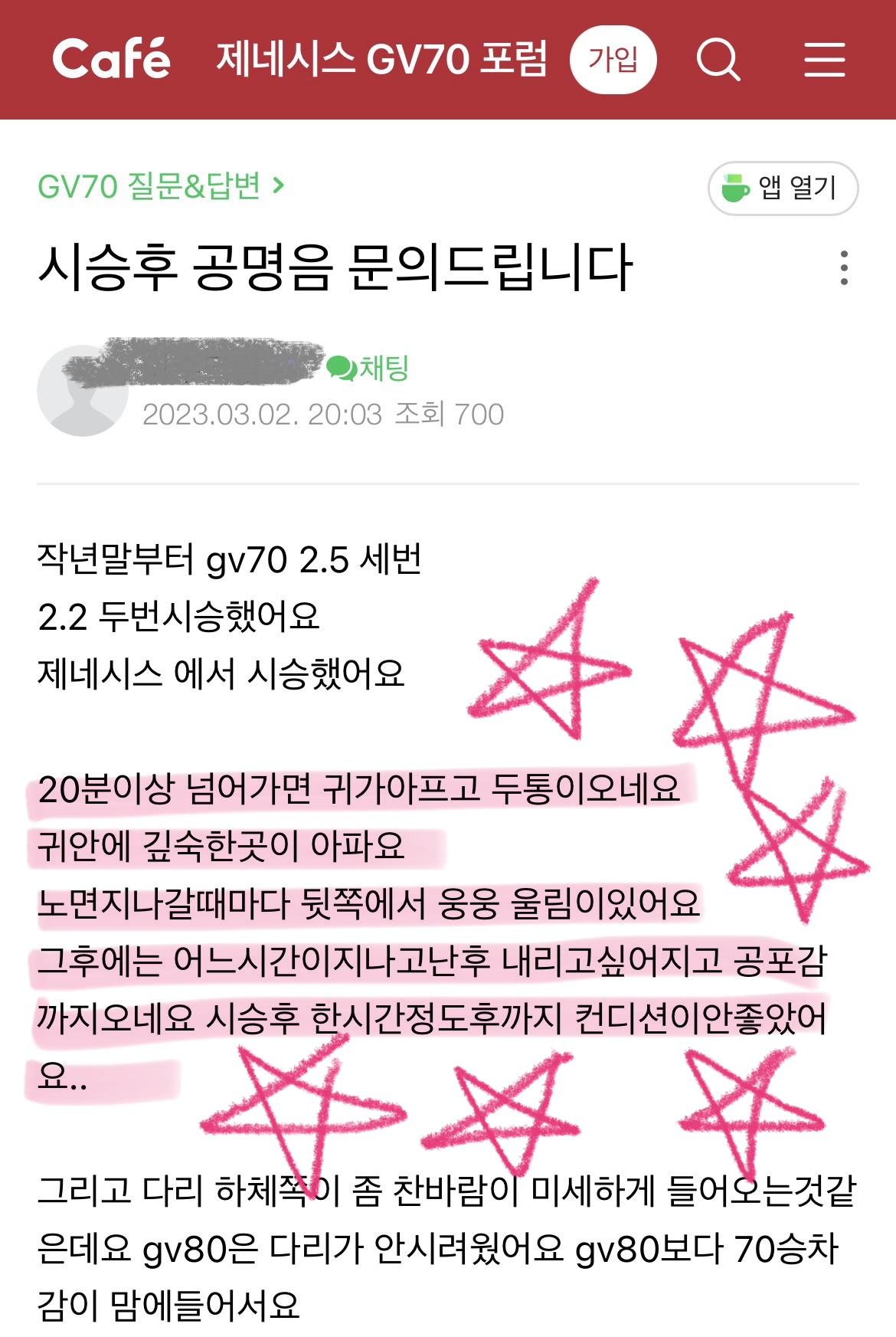Screen dimensions: 896x1337
Task: Open the author's profile avatar
Action: click(x=81, y=392)
